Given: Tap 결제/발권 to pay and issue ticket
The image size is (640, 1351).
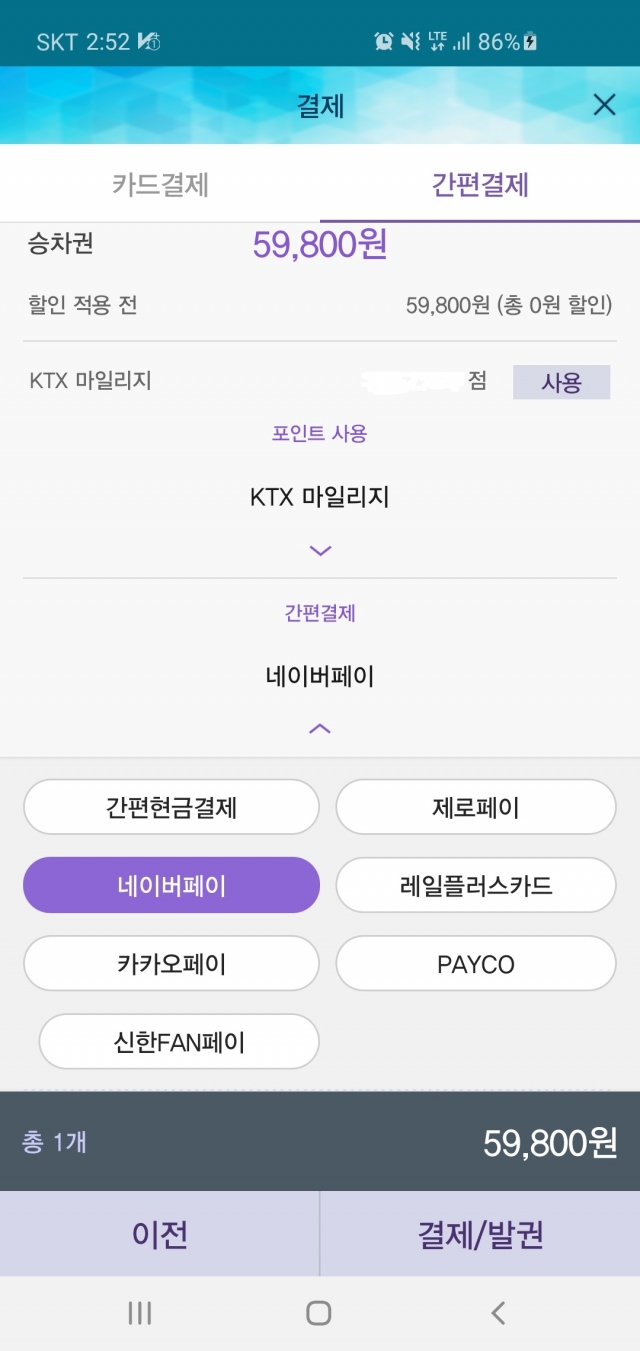Looking at the screenshot, I should tap(480, 1234).
